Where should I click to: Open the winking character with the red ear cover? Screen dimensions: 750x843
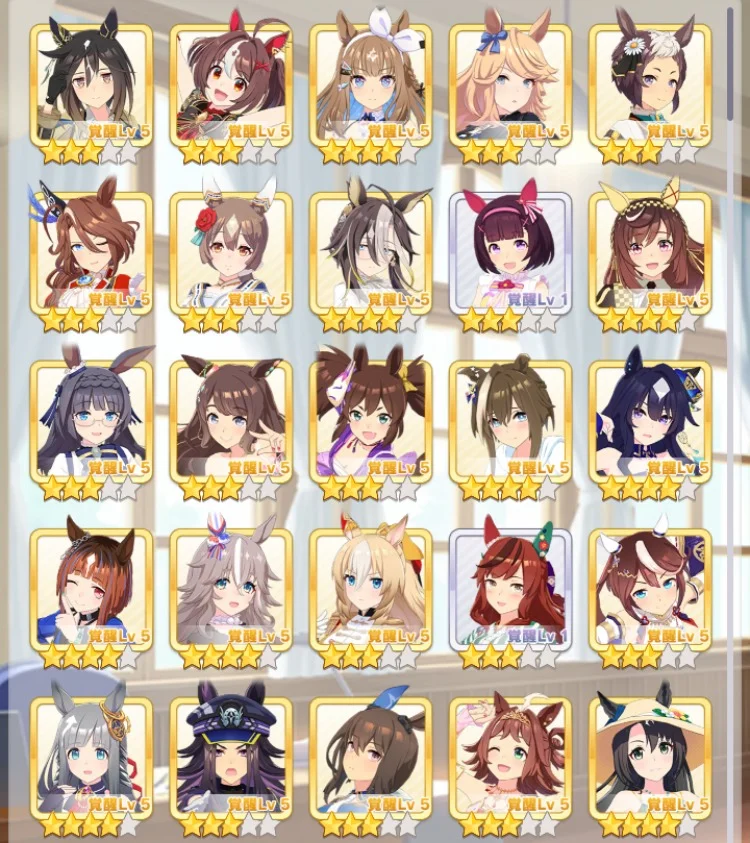tap(510, 755)
